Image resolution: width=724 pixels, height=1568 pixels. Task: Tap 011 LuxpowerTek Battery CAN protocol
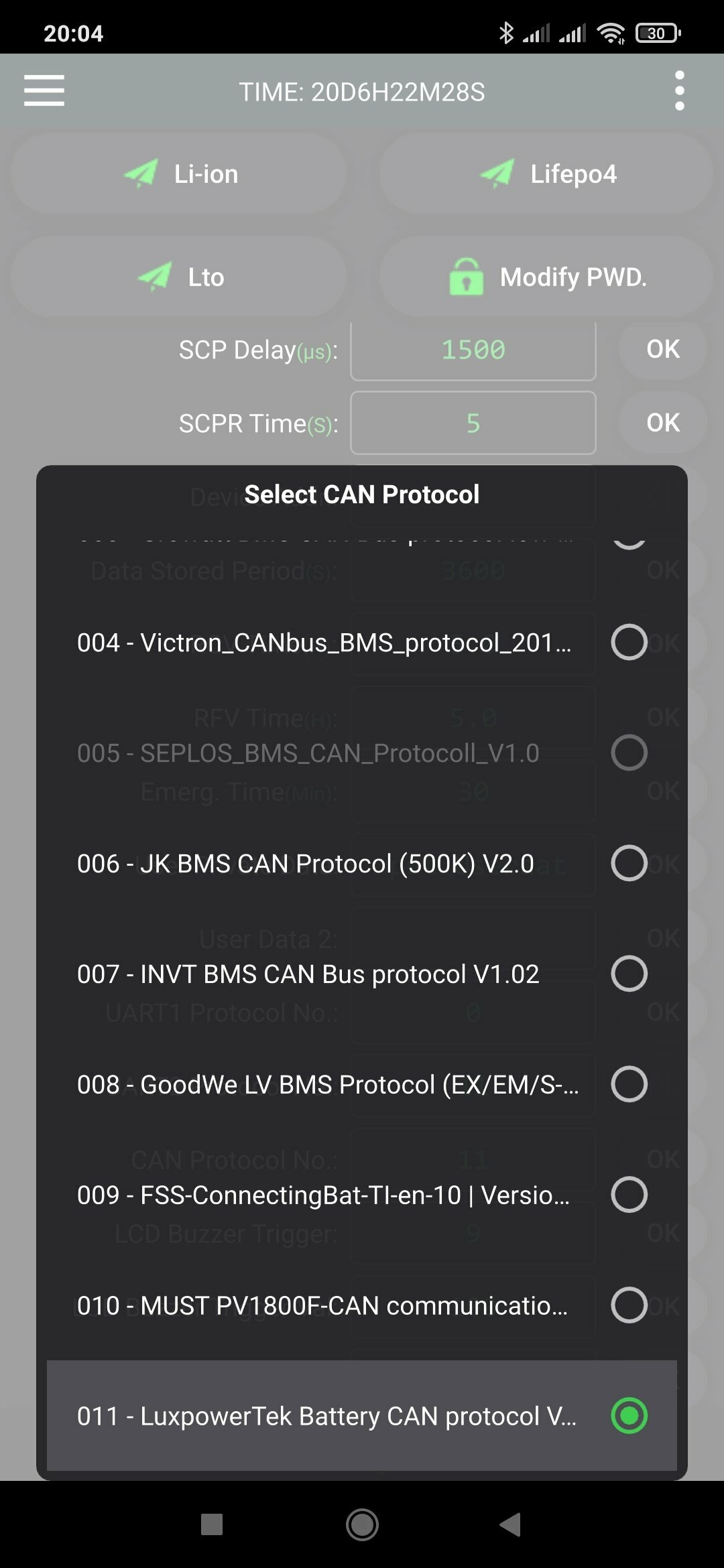coord(362,1415)
